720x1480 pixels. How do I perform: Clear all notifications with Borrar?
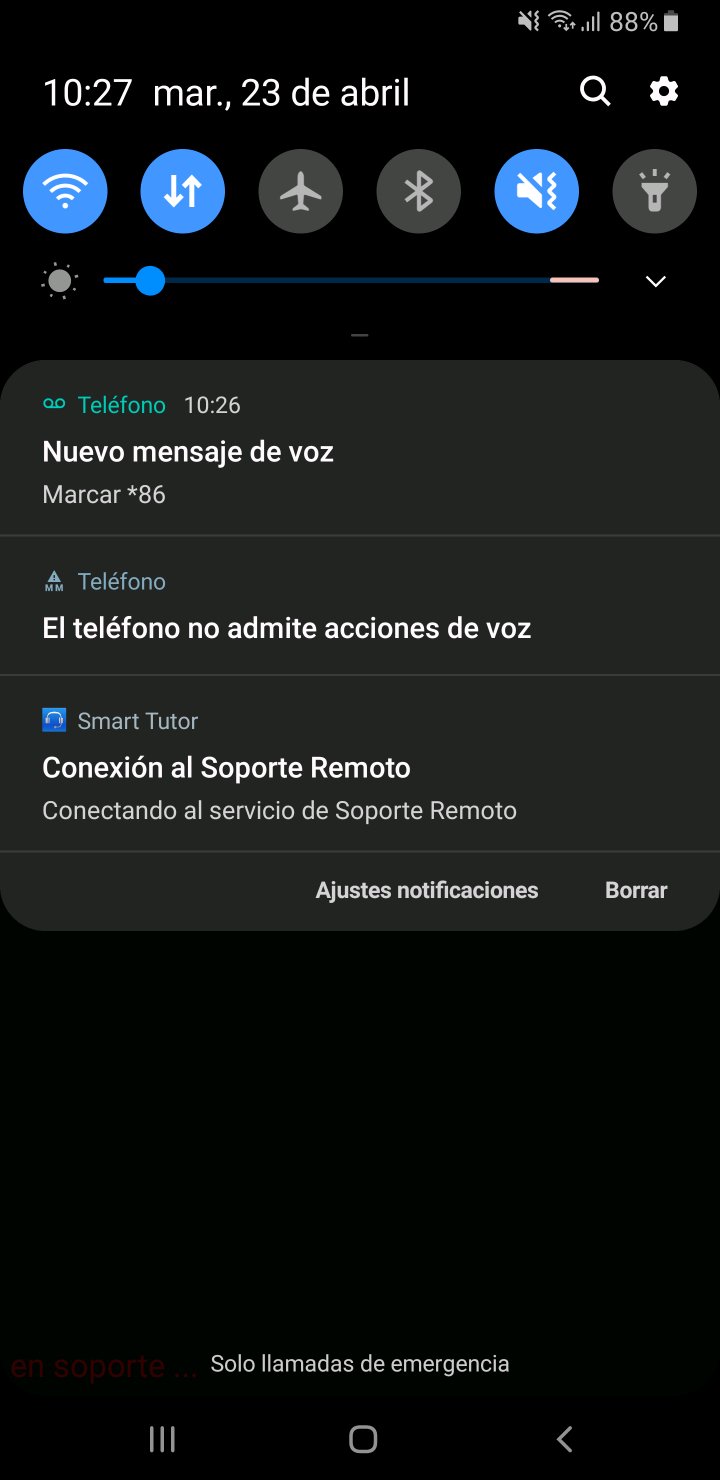pos(636,890)
